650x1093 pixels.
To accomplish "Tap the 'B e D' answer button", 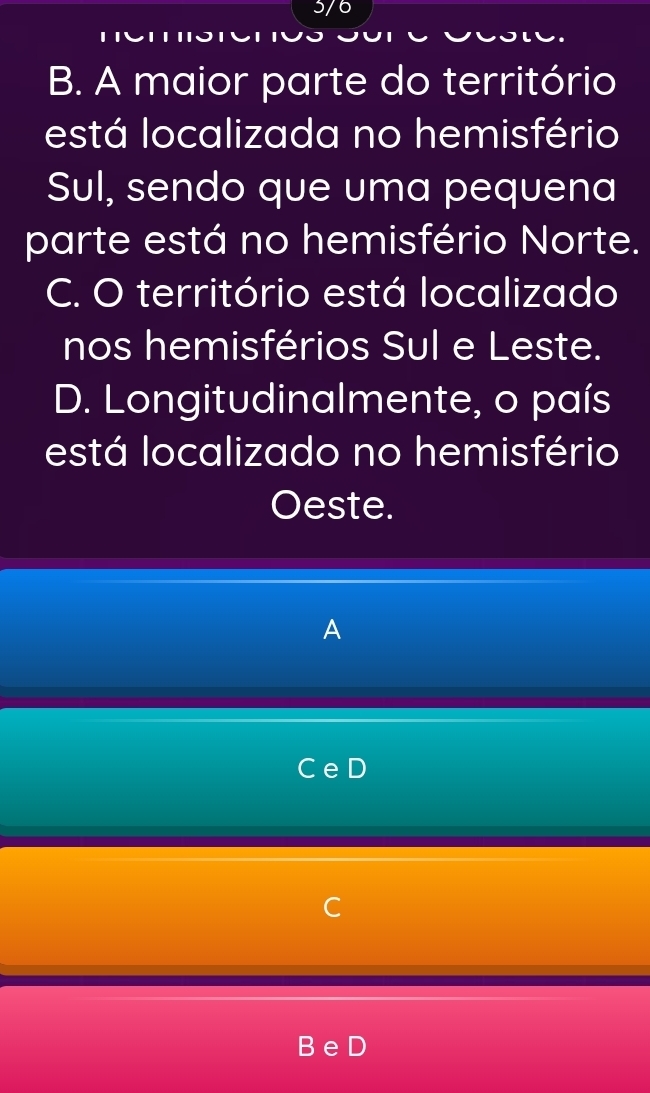I will pos(325,1046).
